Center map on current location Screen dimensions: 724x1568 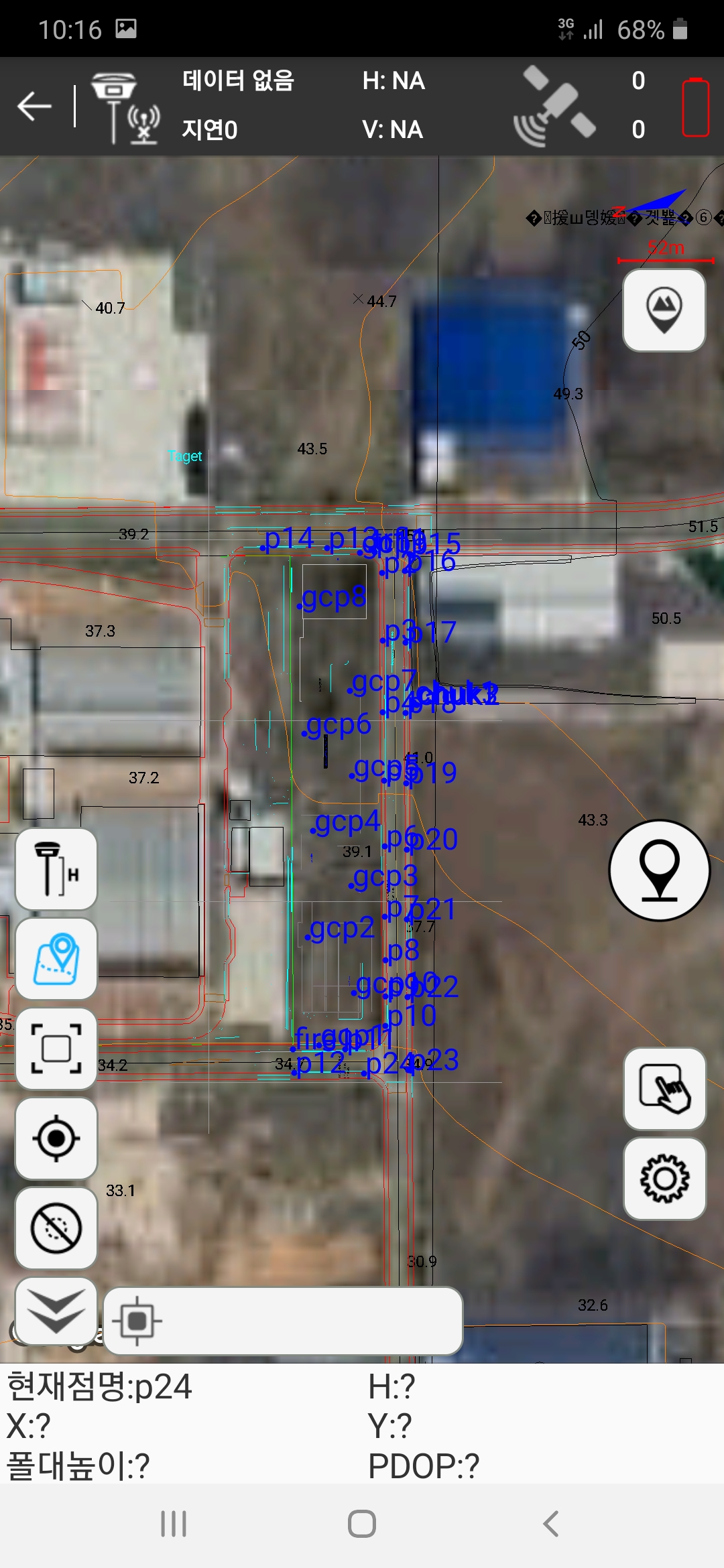56,1138
